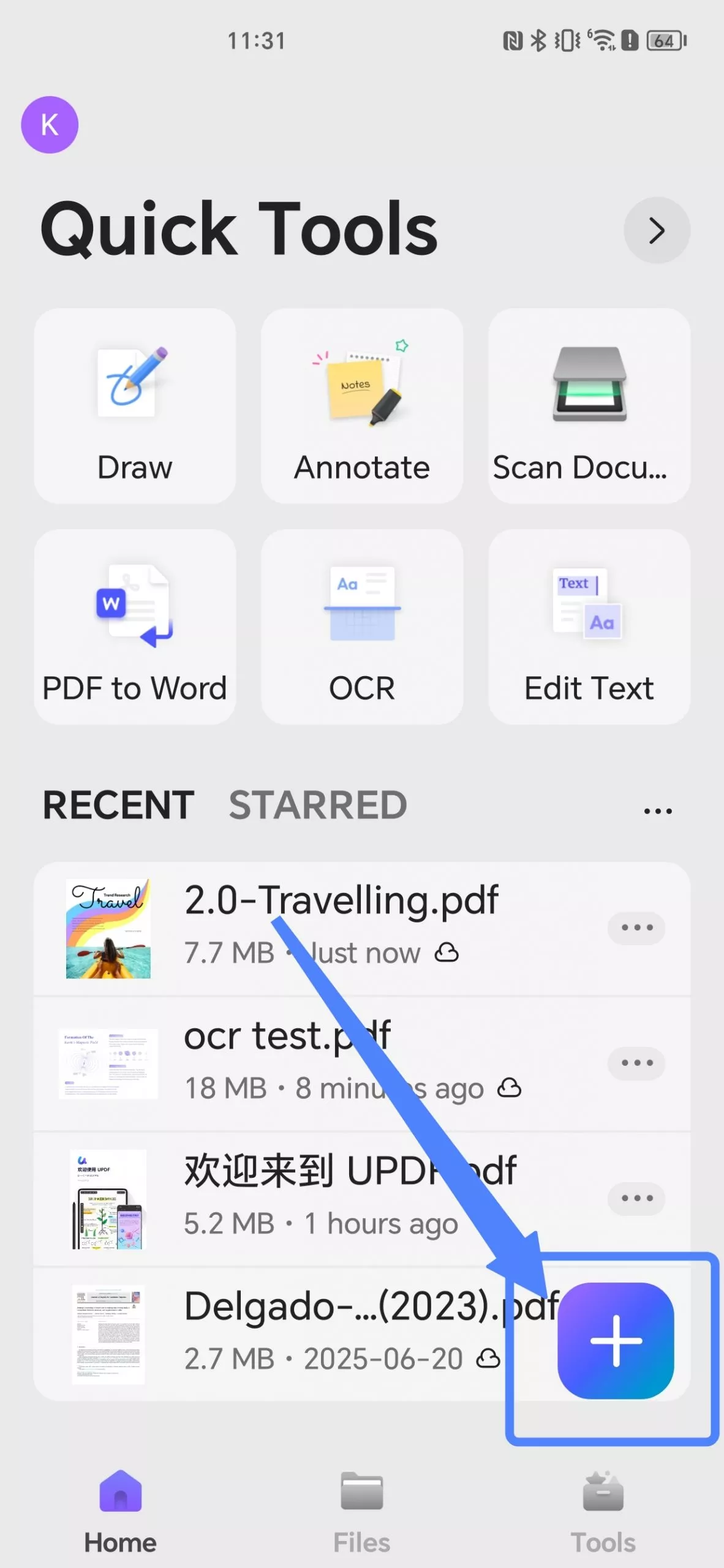Screen dimensions: 724x1568
Task: Open list options beside Starred
Action: (x=657, y=811)
